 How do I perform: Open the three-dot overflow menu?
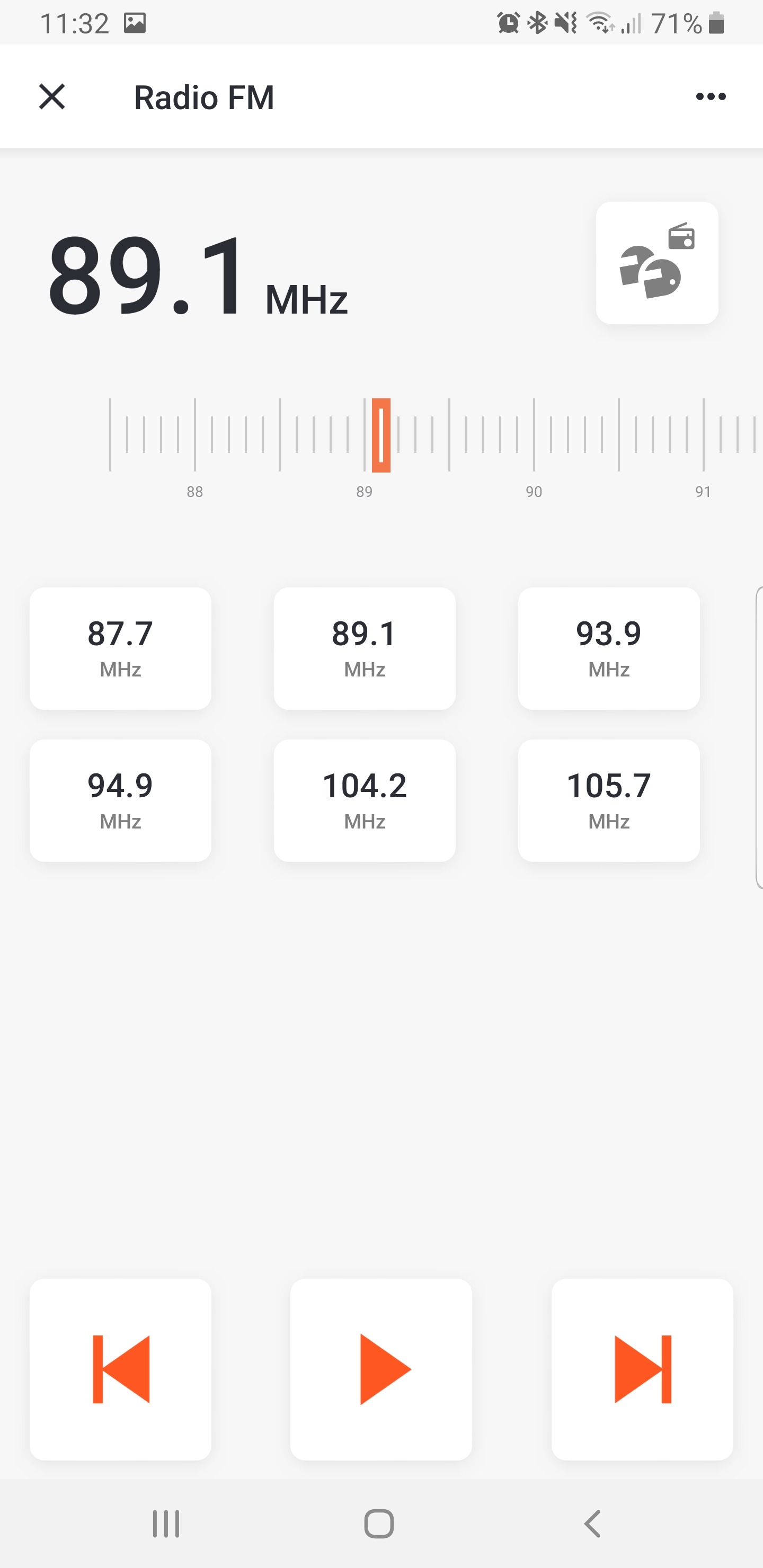tap(711, 96)
